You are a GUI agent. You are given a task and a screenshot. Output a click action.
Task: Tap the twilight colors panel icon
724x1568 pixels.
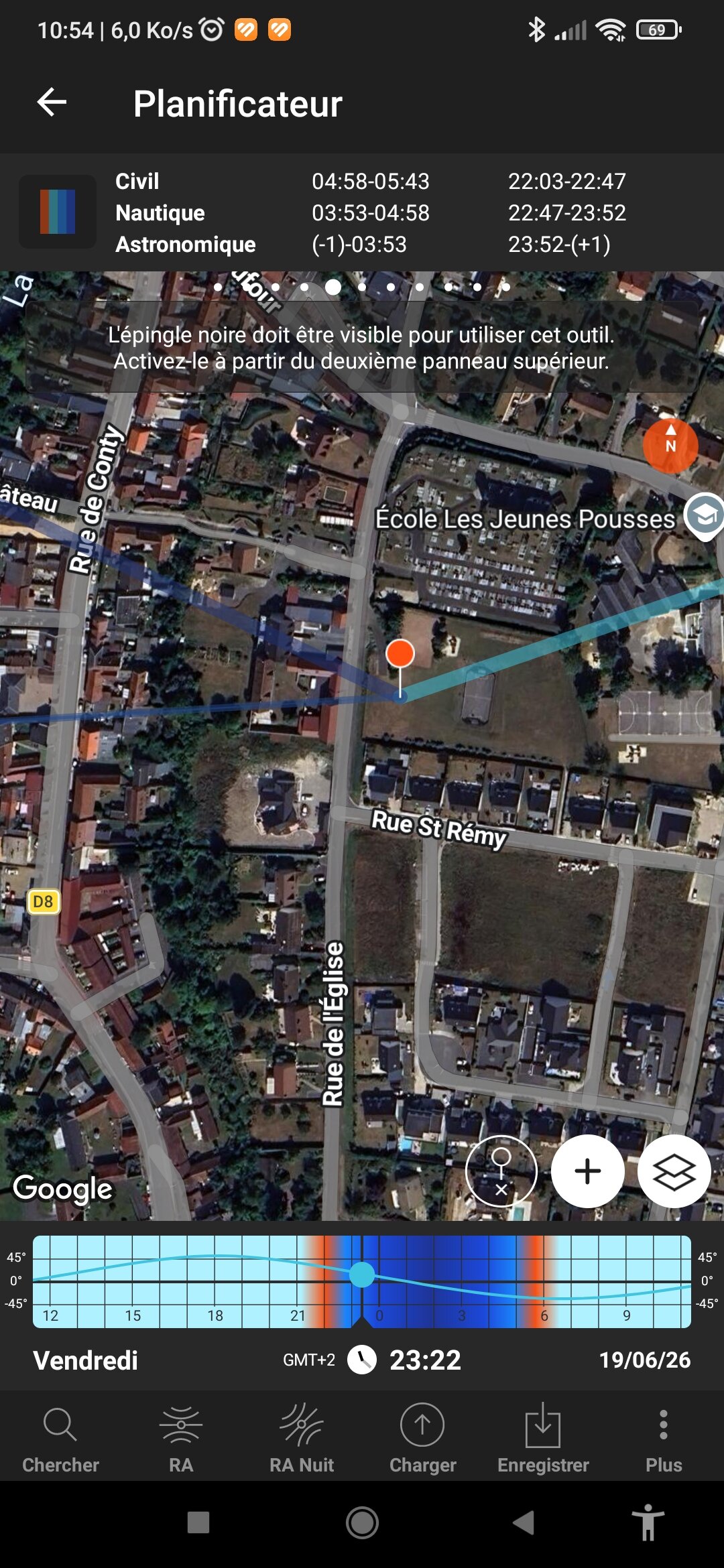coord(58,212)
